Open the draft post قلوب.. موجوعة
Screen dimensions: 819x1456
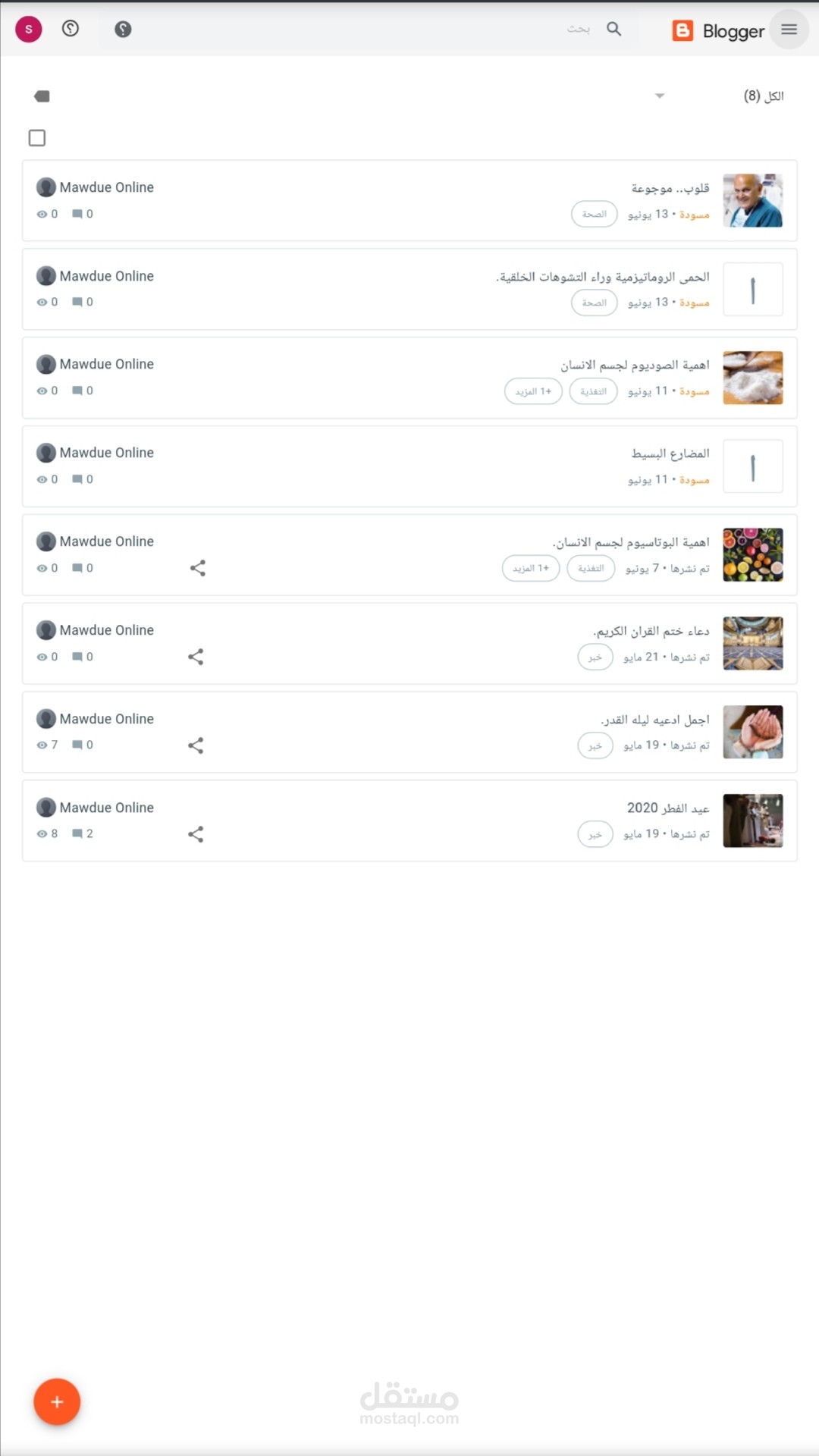point(670,187)
